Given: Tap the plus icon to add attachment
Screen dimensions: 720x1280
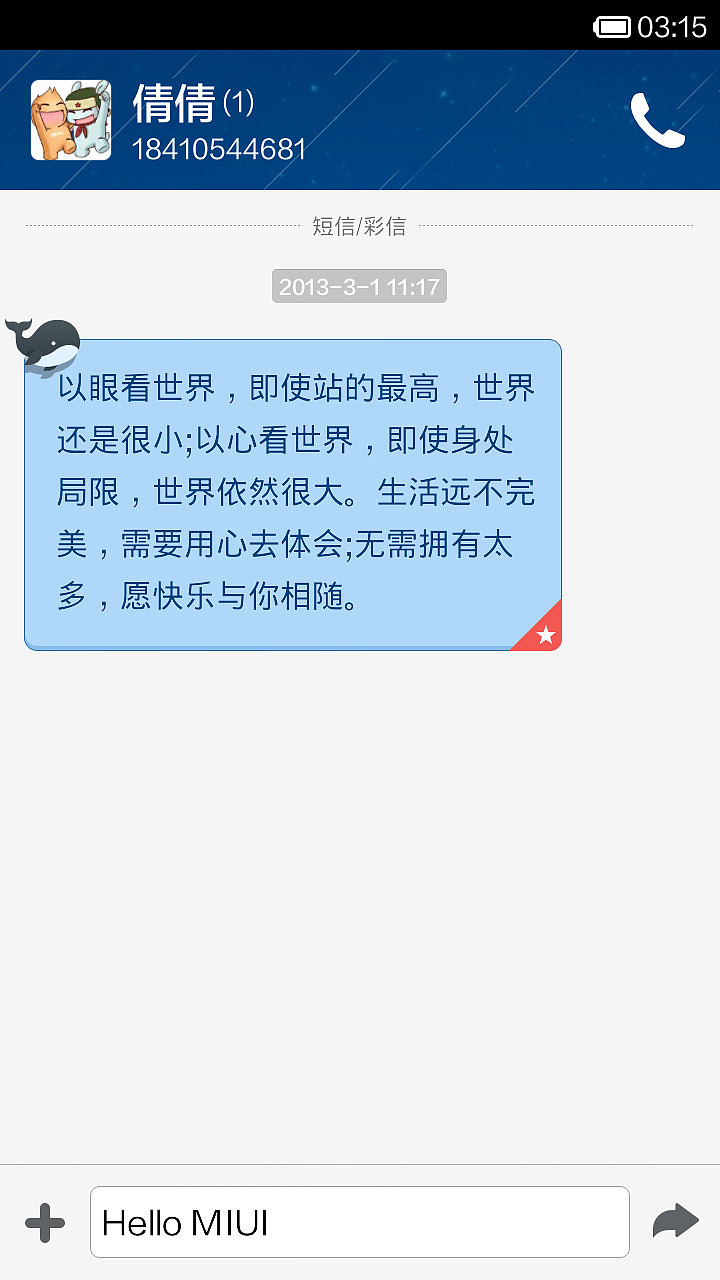Looking at the screenshot, I should coord(45,1222).
